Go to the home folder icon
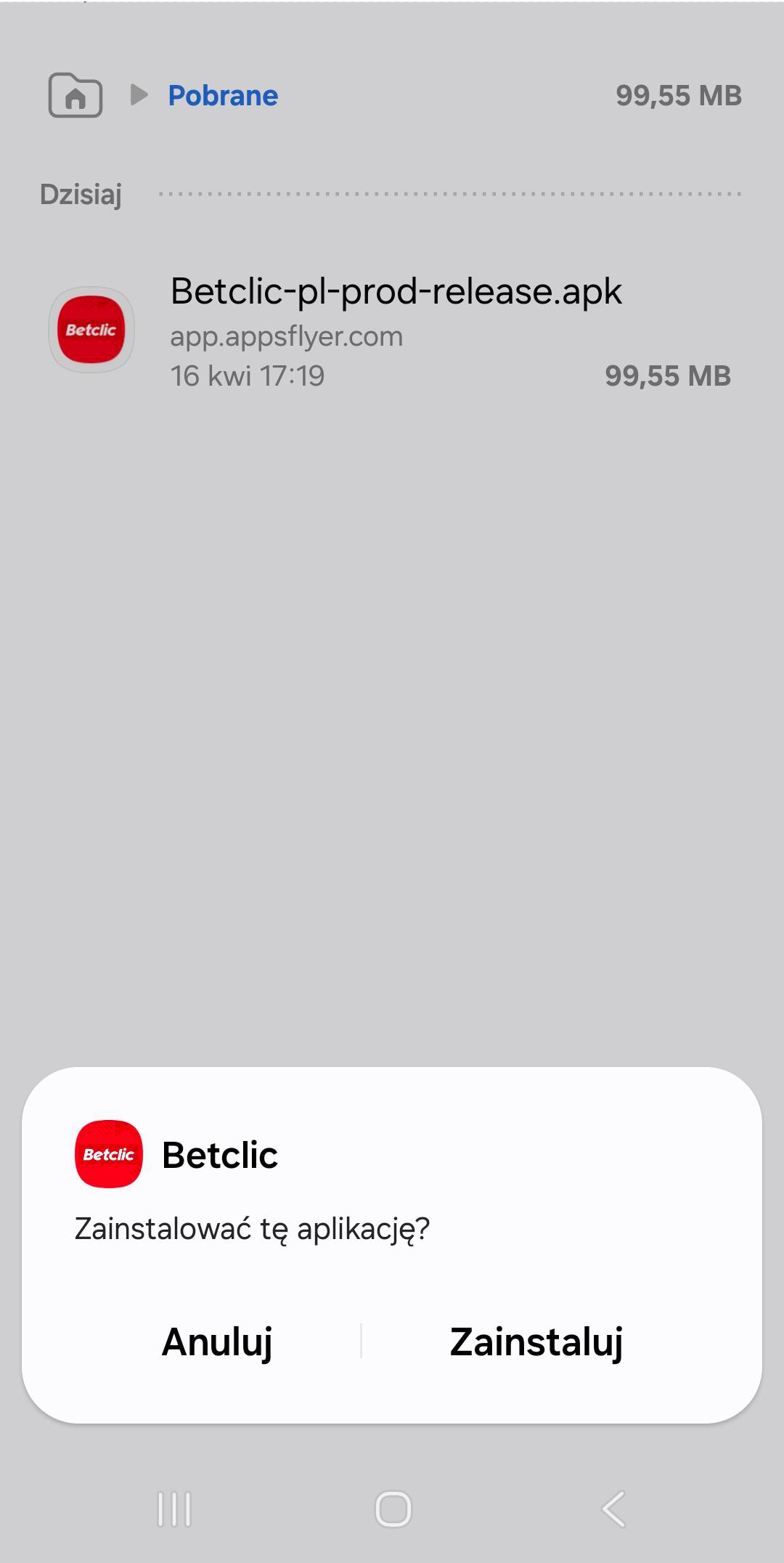 75,95
